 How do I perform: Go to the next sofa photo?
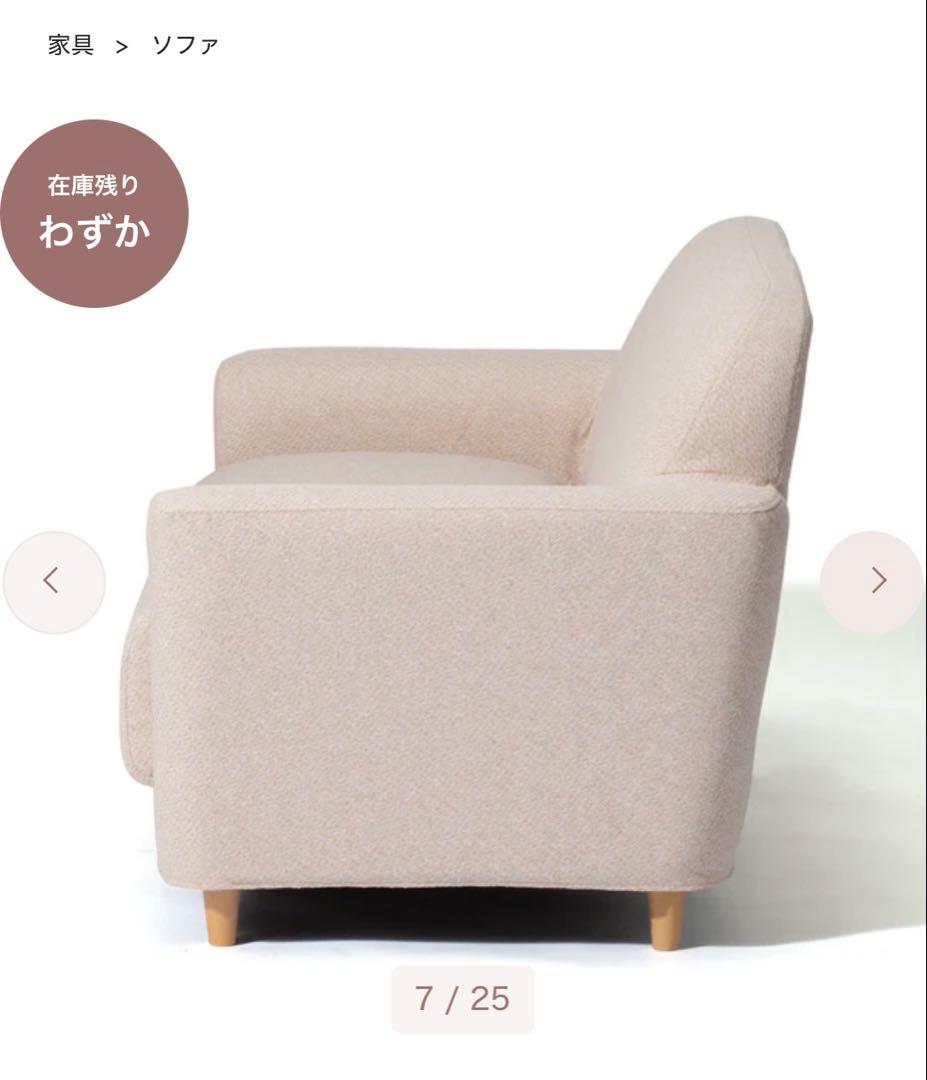(873, 581)
